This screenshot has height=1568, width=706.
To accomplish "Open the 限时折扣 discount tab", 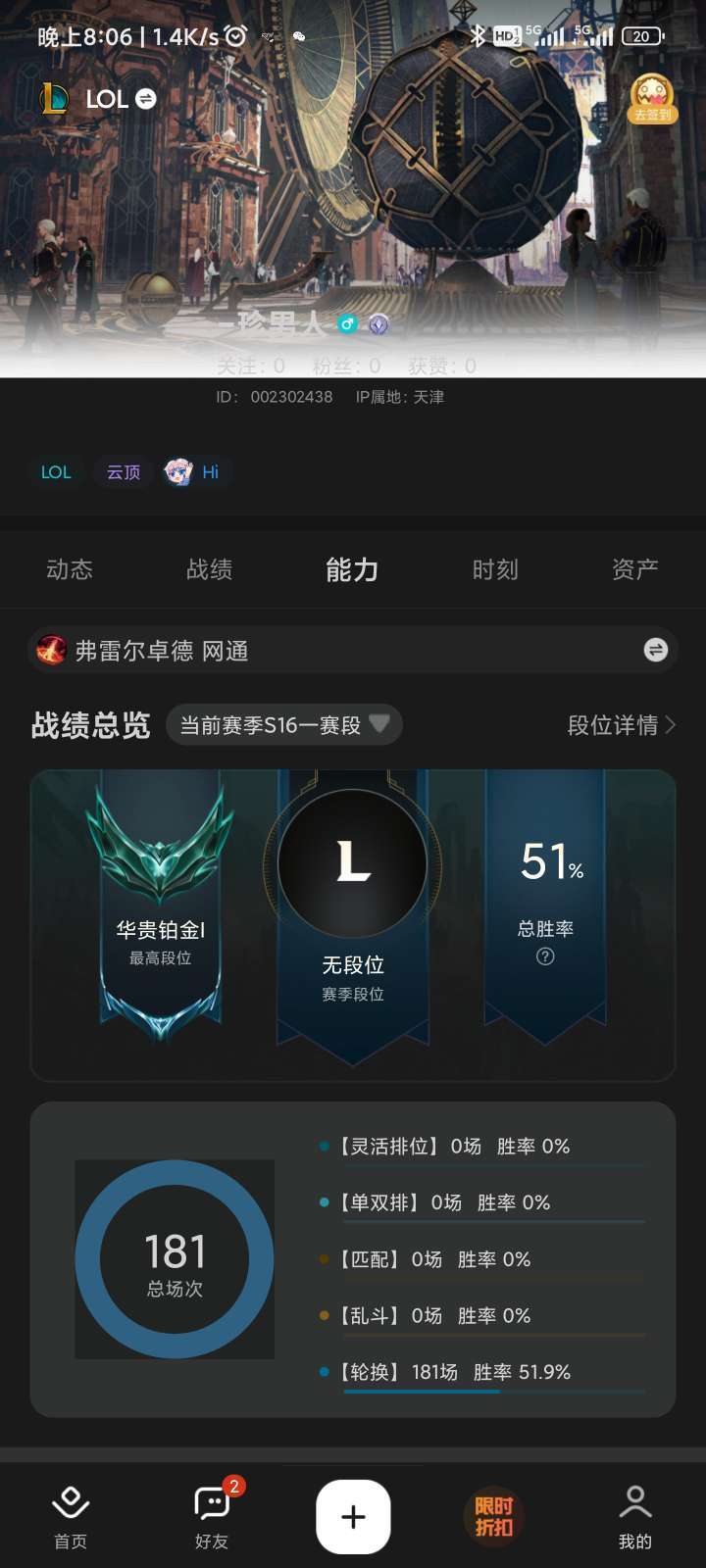I will click(x=494, y=1516).
